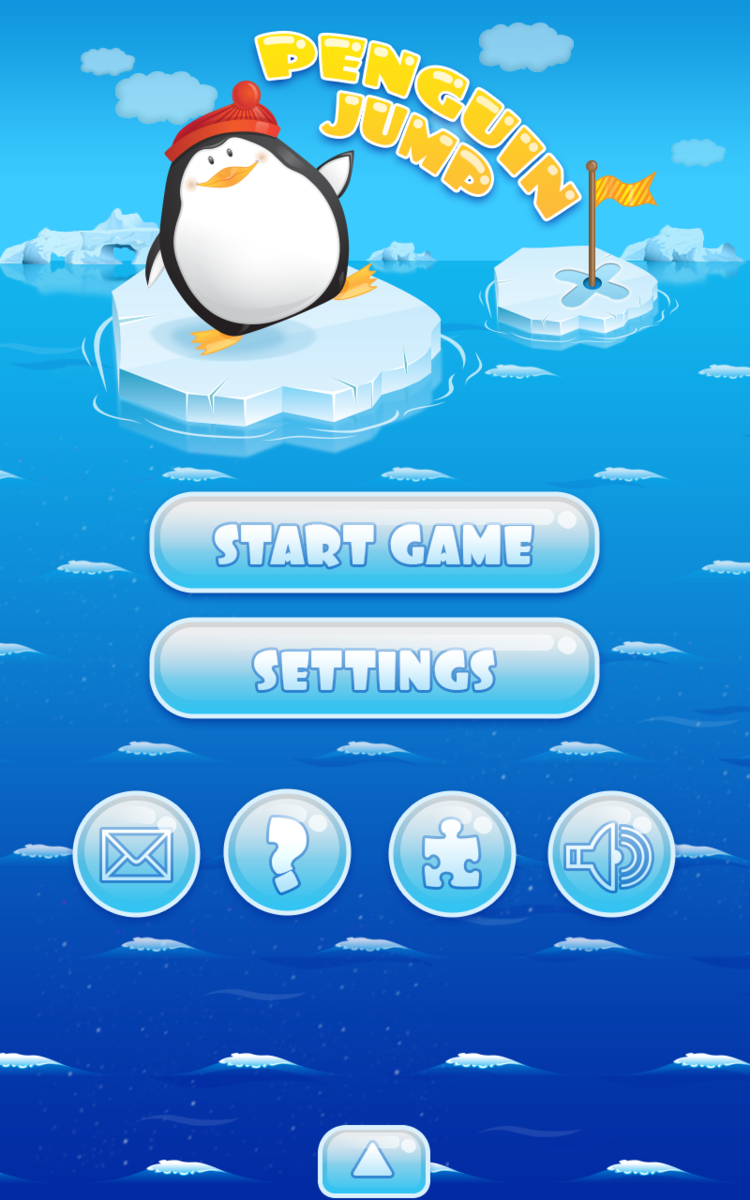Open help with the question mark
Image resolution: width=750 pixels, height=1200 pixels.
coord(287,854)
